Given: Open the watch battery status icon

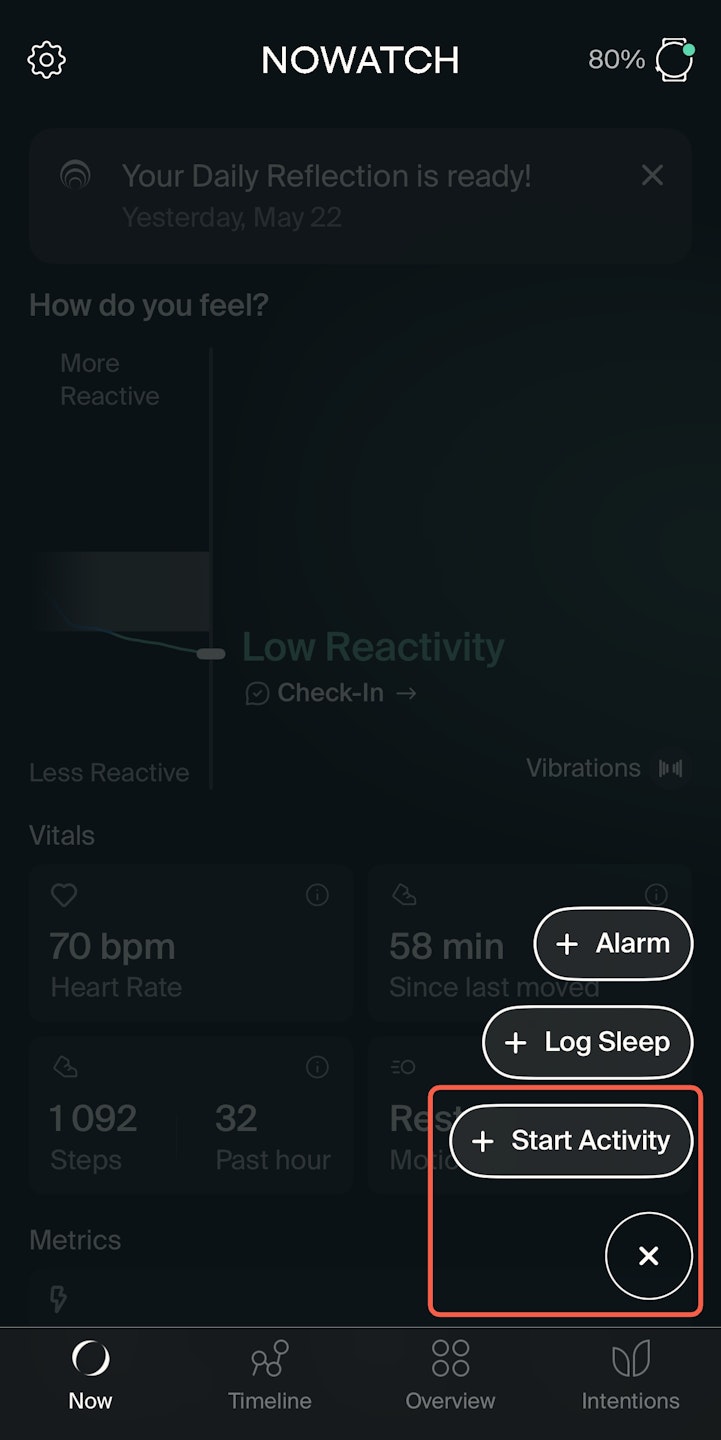Looking at the screenshot, I should (674, 60).
